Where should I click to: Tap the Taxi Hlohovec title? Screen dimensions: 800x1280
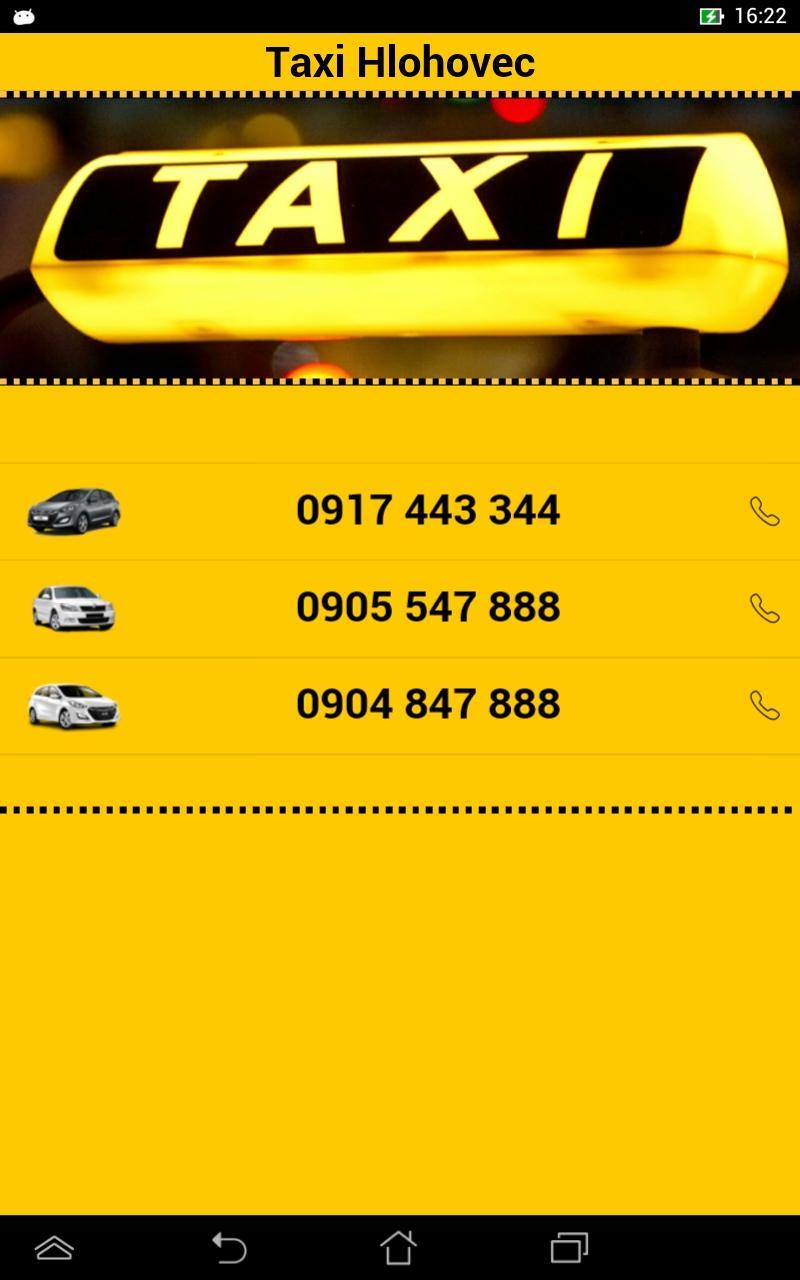tap(400, 61)
